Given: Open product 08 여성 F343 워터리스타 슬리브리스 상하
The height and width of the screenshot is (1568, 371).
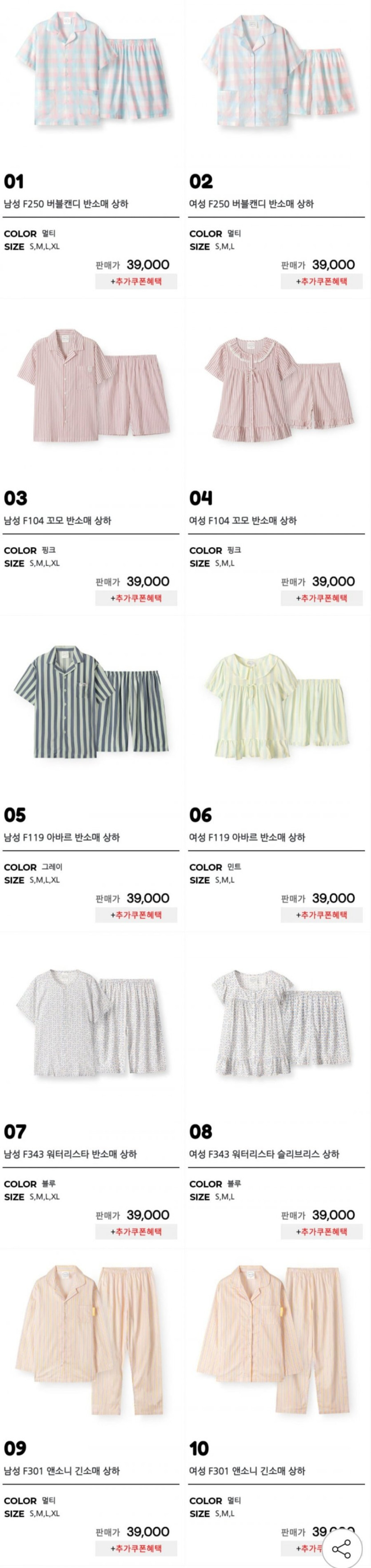Looking at the screenshot, I should (x=277, y=1022).
